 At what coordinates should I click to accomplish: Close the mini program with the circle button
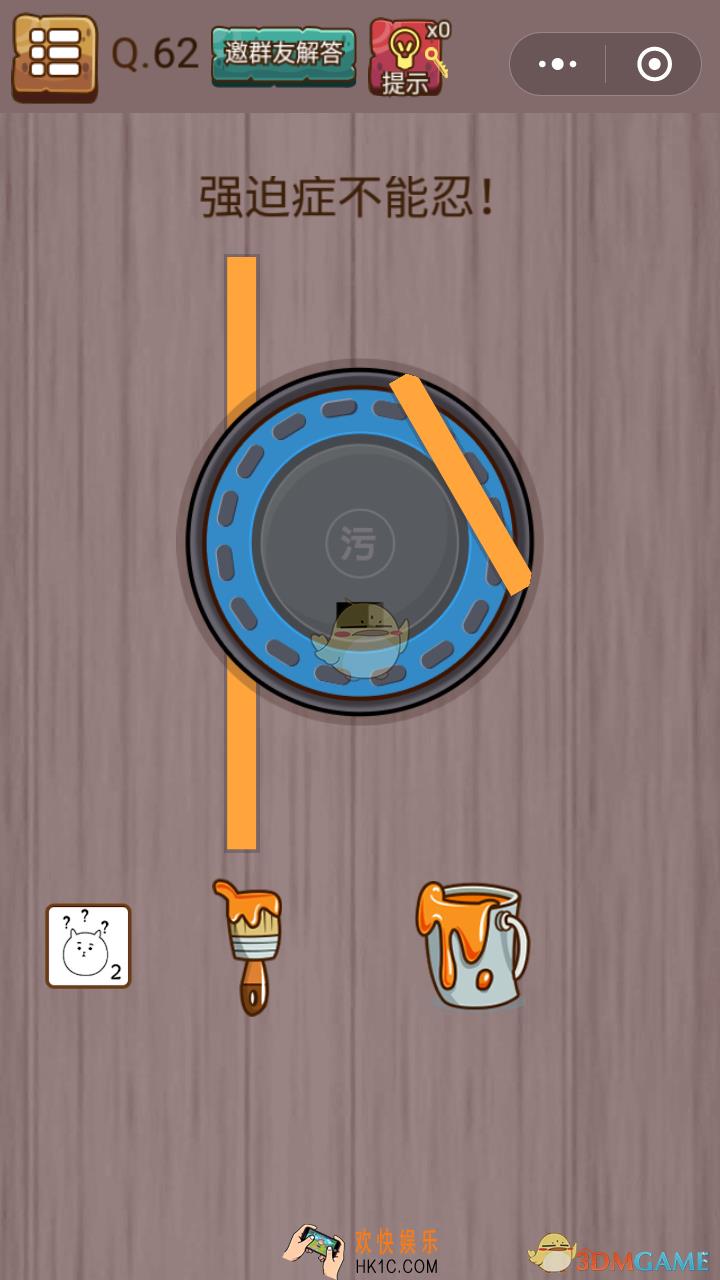tap(654, 65)
